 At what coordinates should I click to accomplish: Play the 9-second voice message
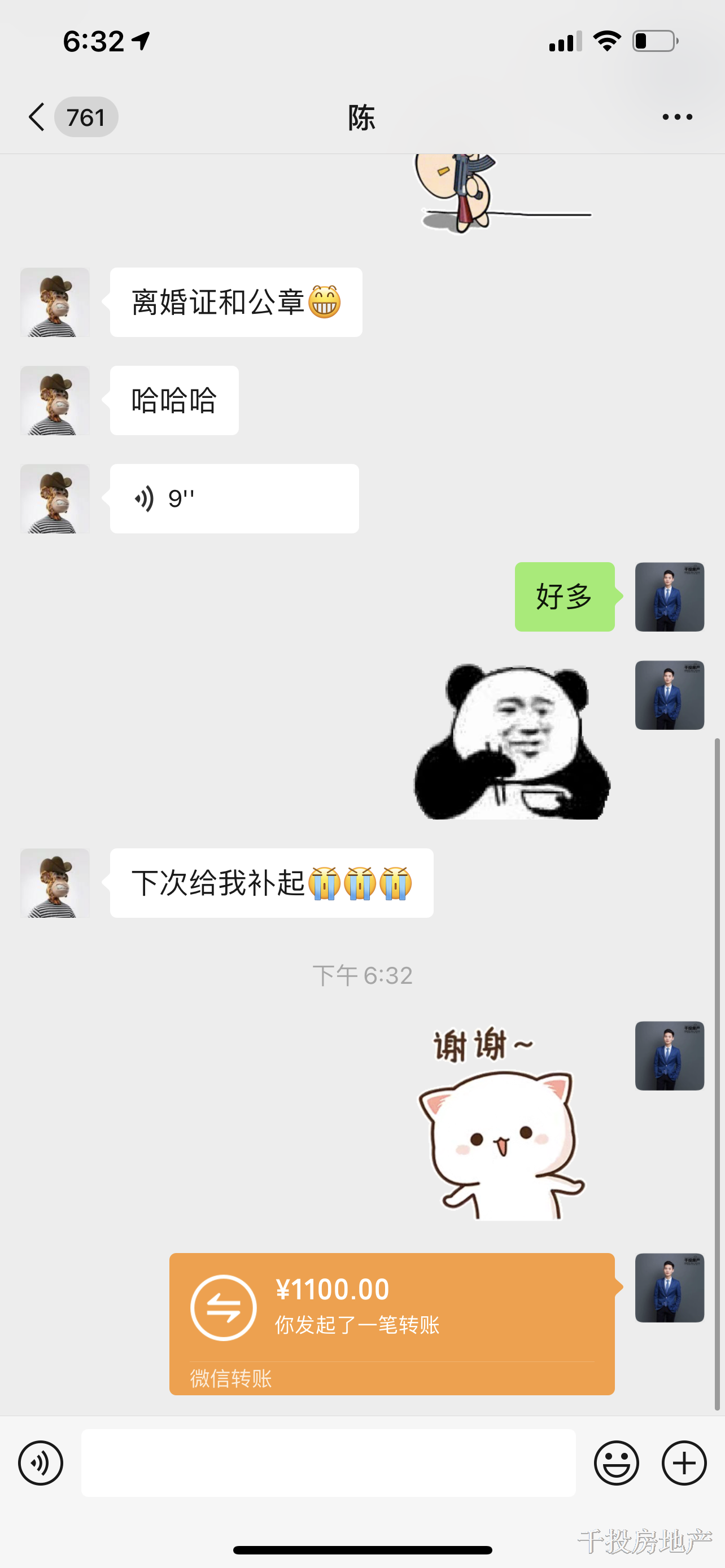coord(234,499)
